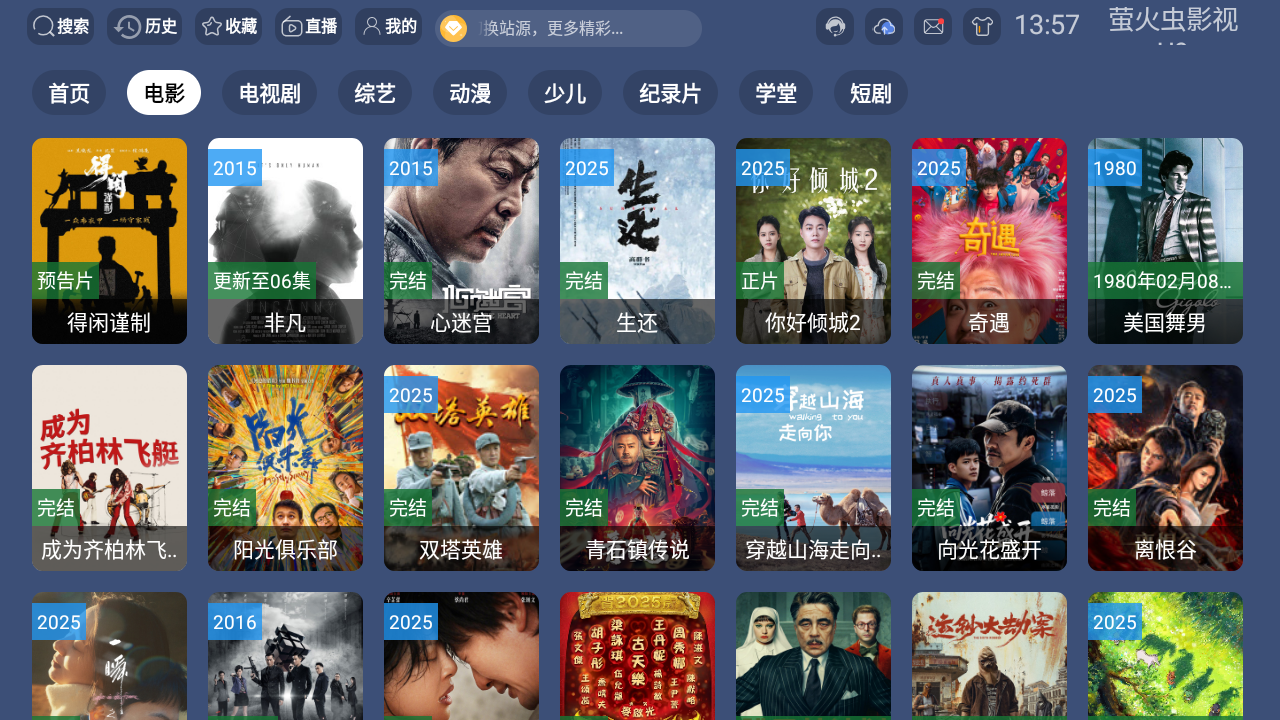Open the 搜索 search button
This screenshot has height=720, width=1280.
[x=60, y=27]
